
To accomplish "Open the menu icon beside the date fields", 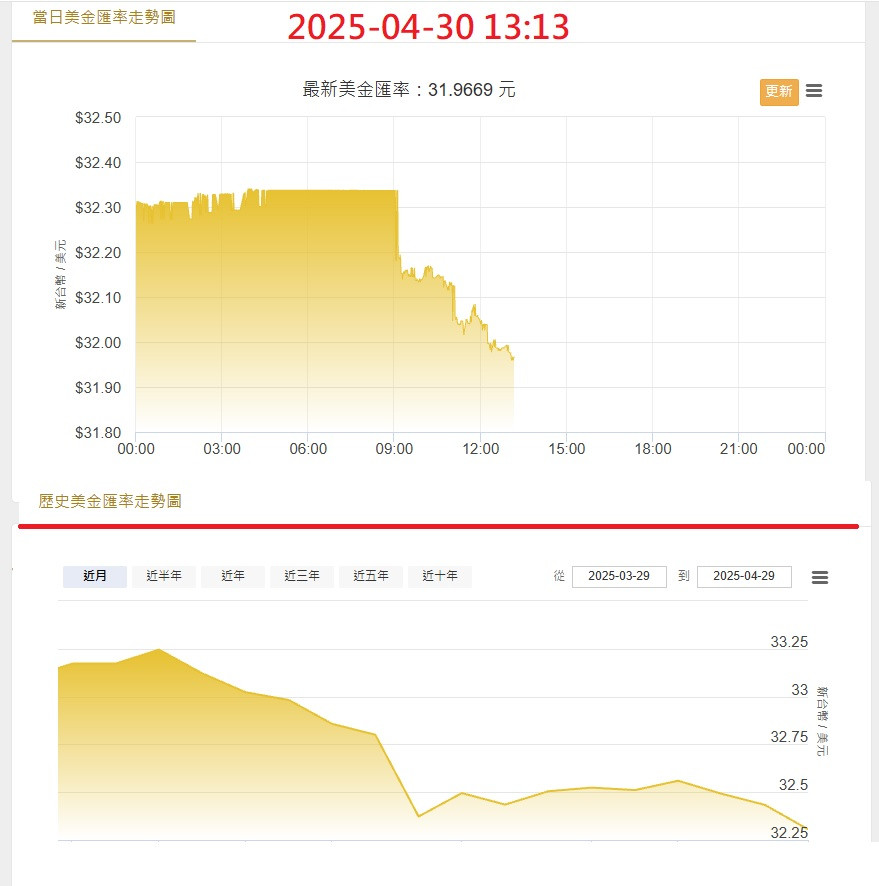I will coord(820,578).
